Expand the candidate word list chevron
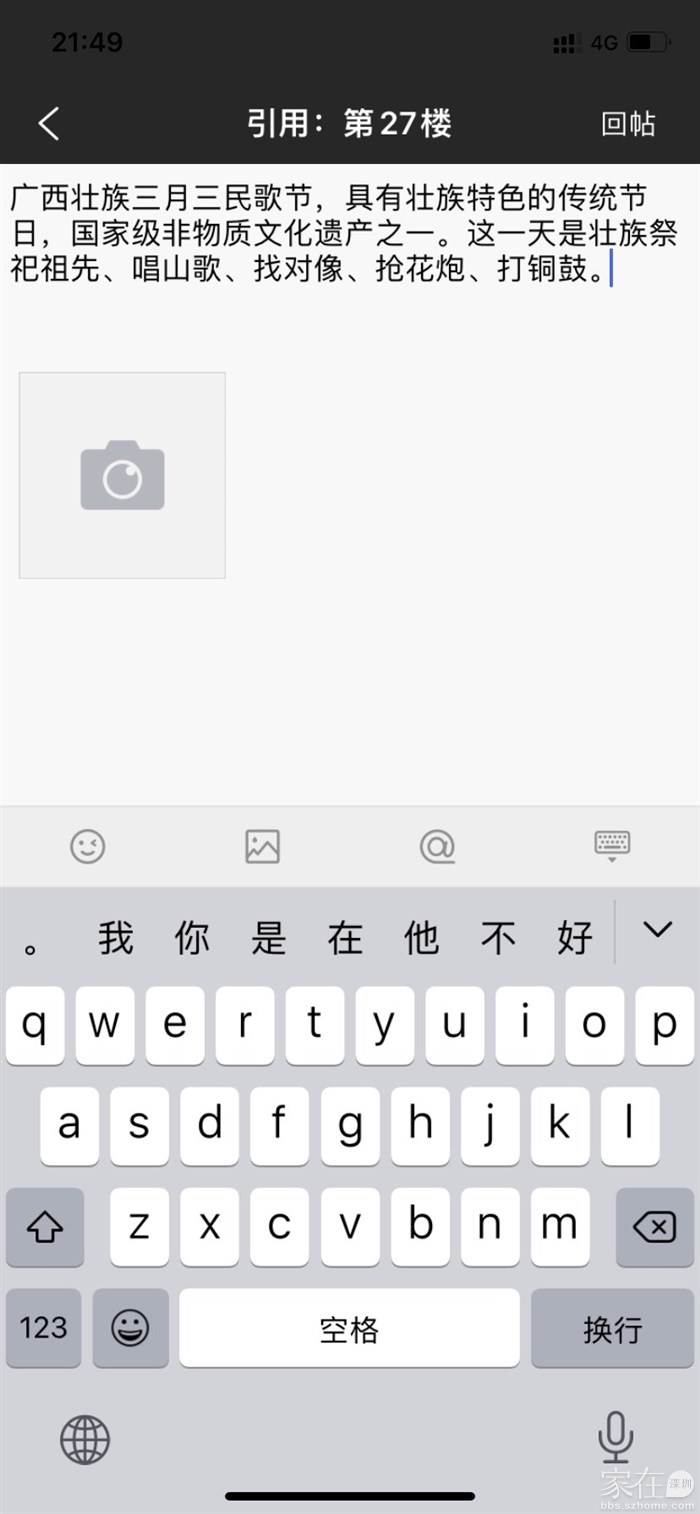 [657, 930]
